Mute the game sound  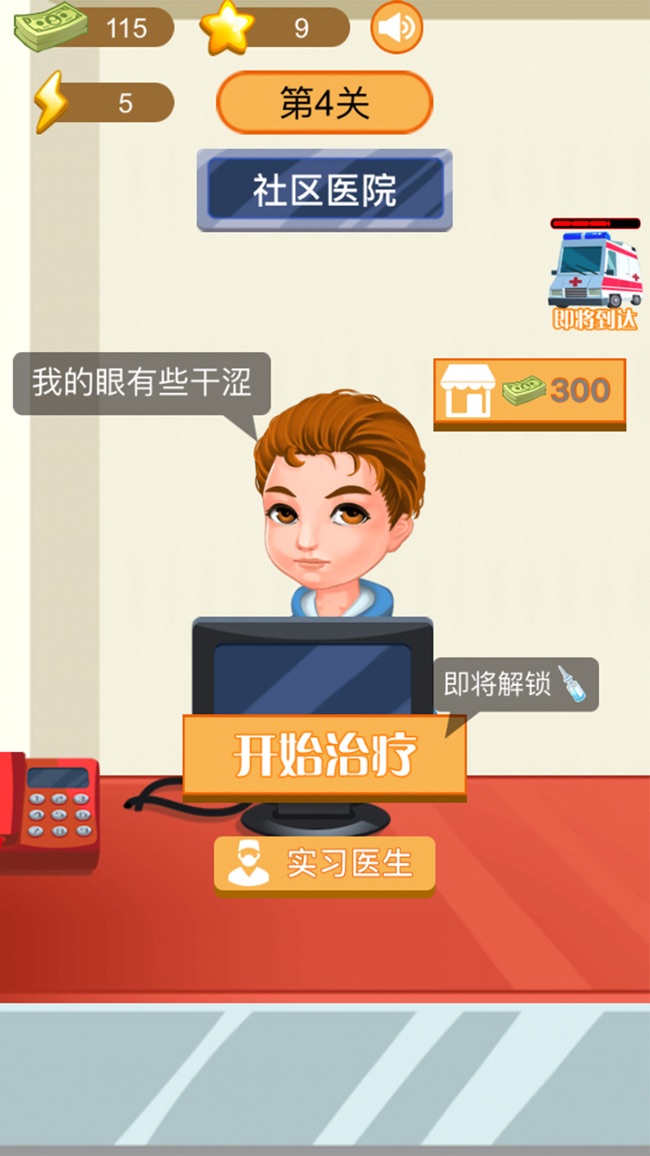point(396,28)
